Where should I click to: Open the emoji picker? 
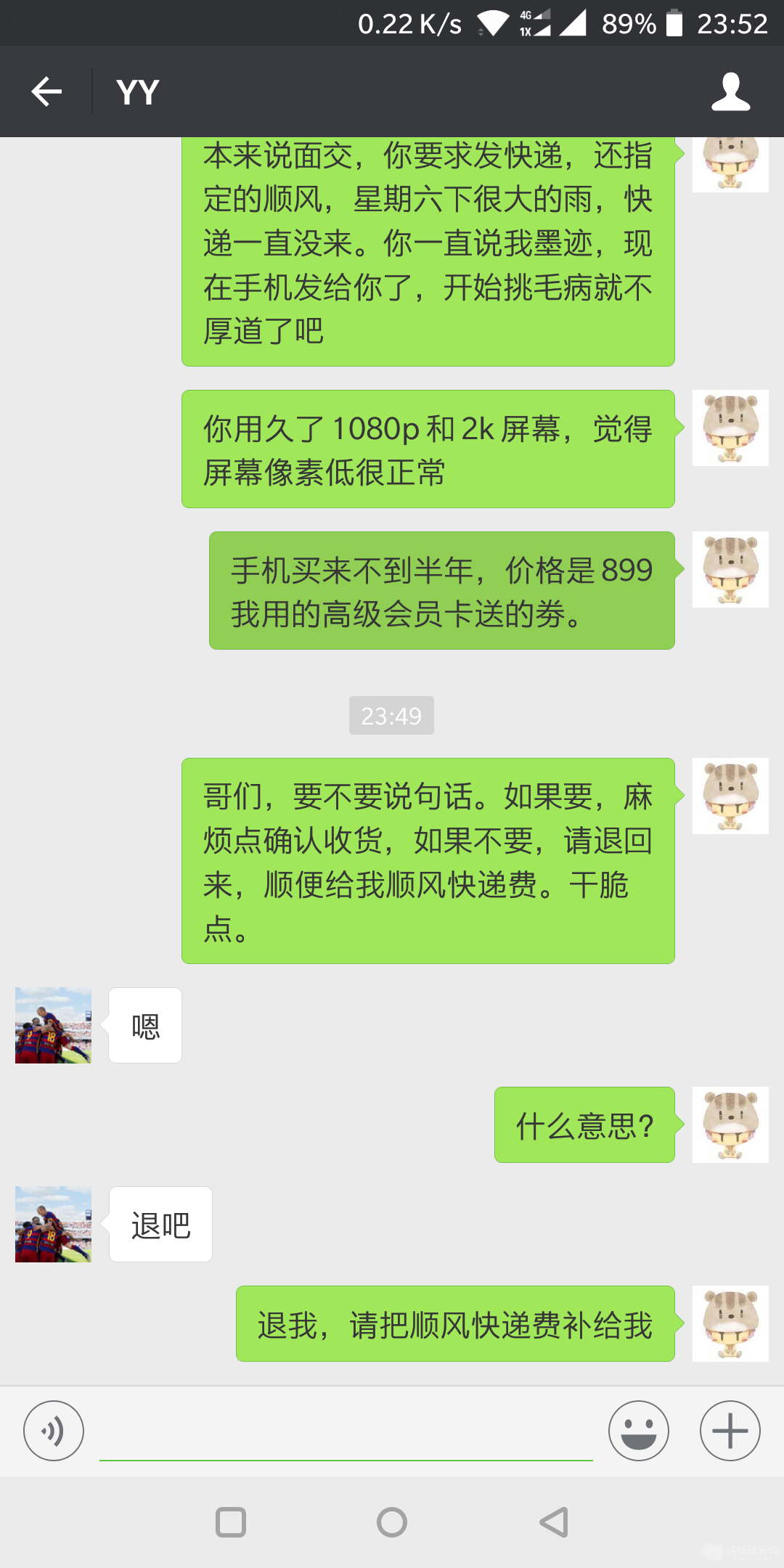click(x=638, y=1431)
